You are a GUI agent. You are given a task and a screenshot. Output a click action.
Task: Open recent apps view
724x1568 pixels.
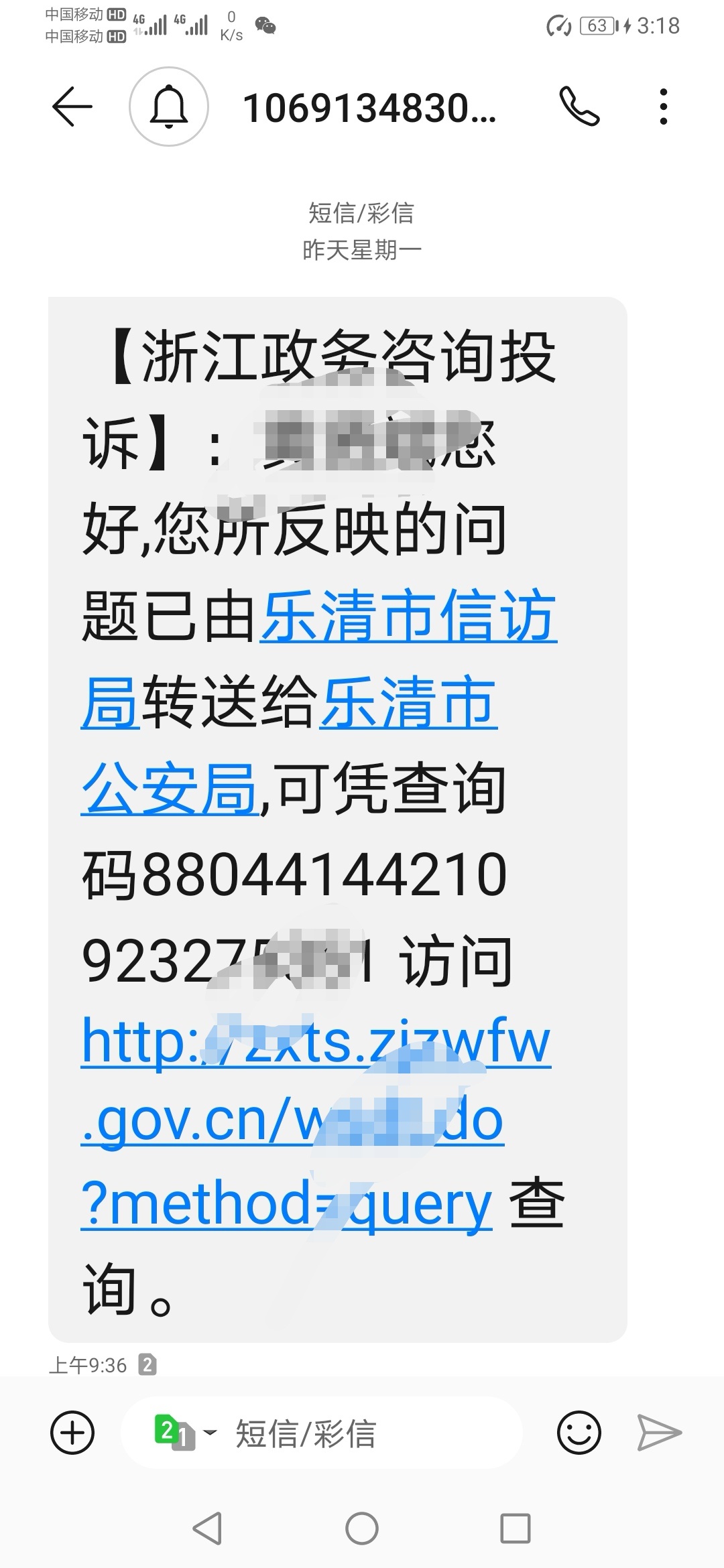point(516,1528)
